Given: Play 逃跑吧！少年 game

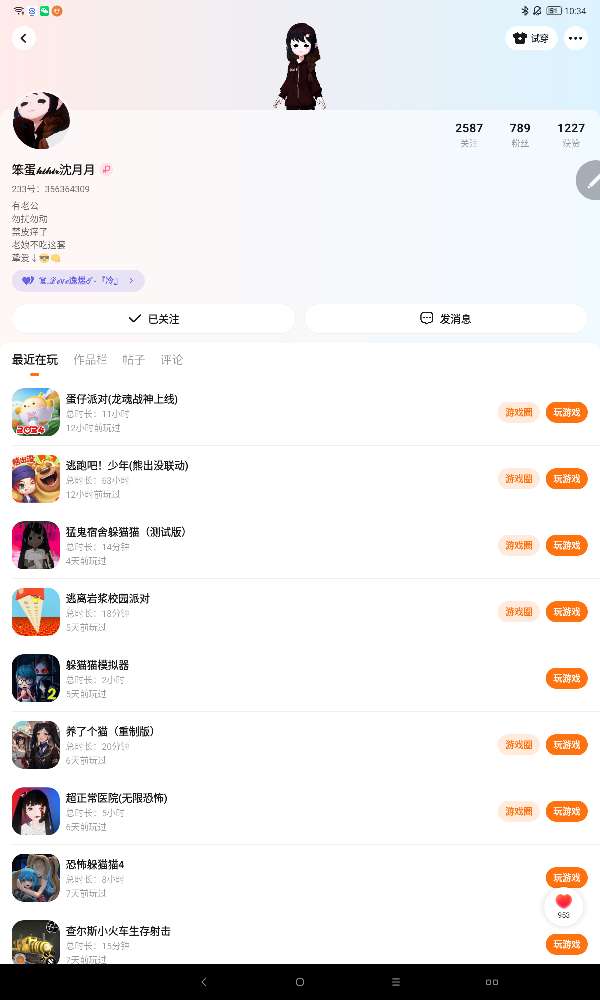Looking at the screenshot, I should click(566, 479).
